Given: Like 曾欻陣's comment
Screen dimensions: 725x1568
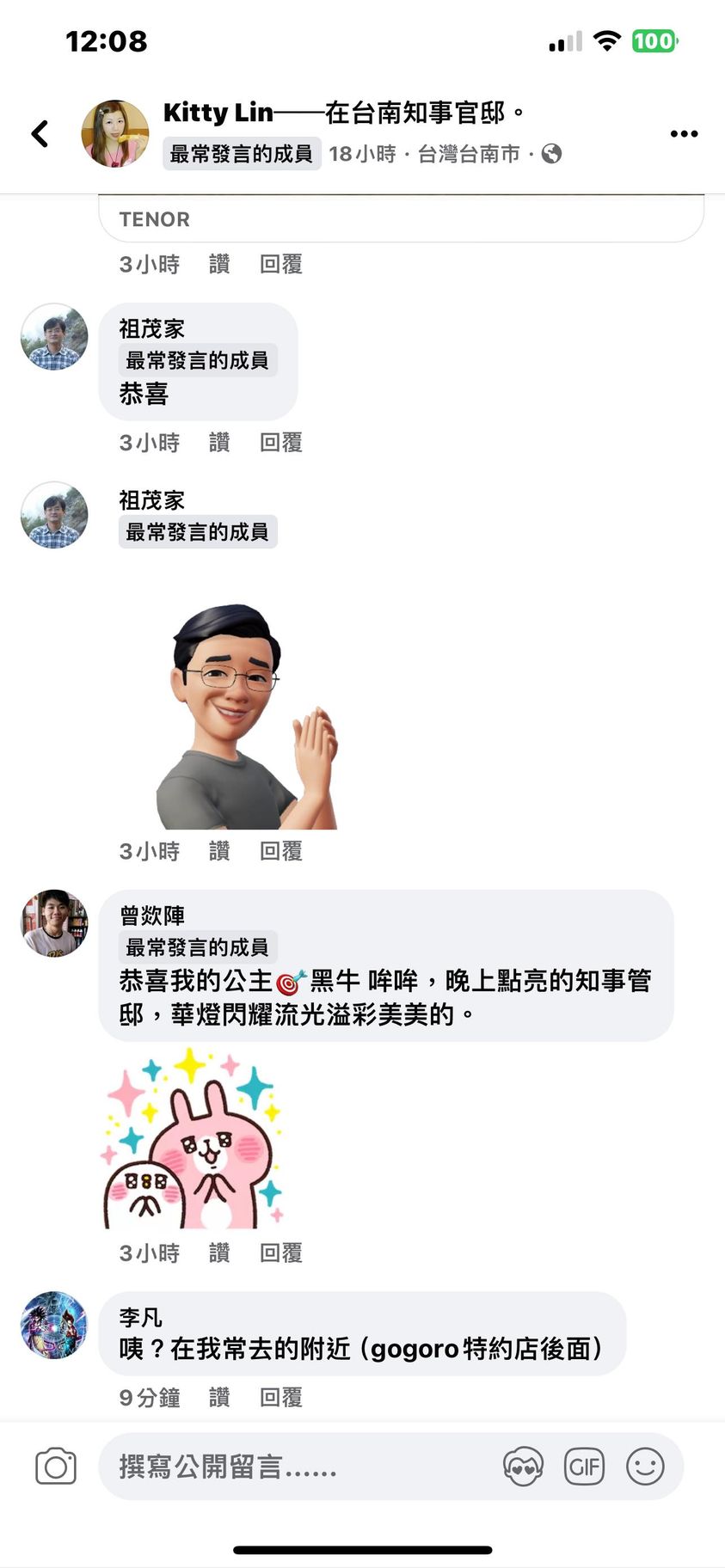Looking at the screenshot, I should pyautogui.click(x=219, y=1253).
